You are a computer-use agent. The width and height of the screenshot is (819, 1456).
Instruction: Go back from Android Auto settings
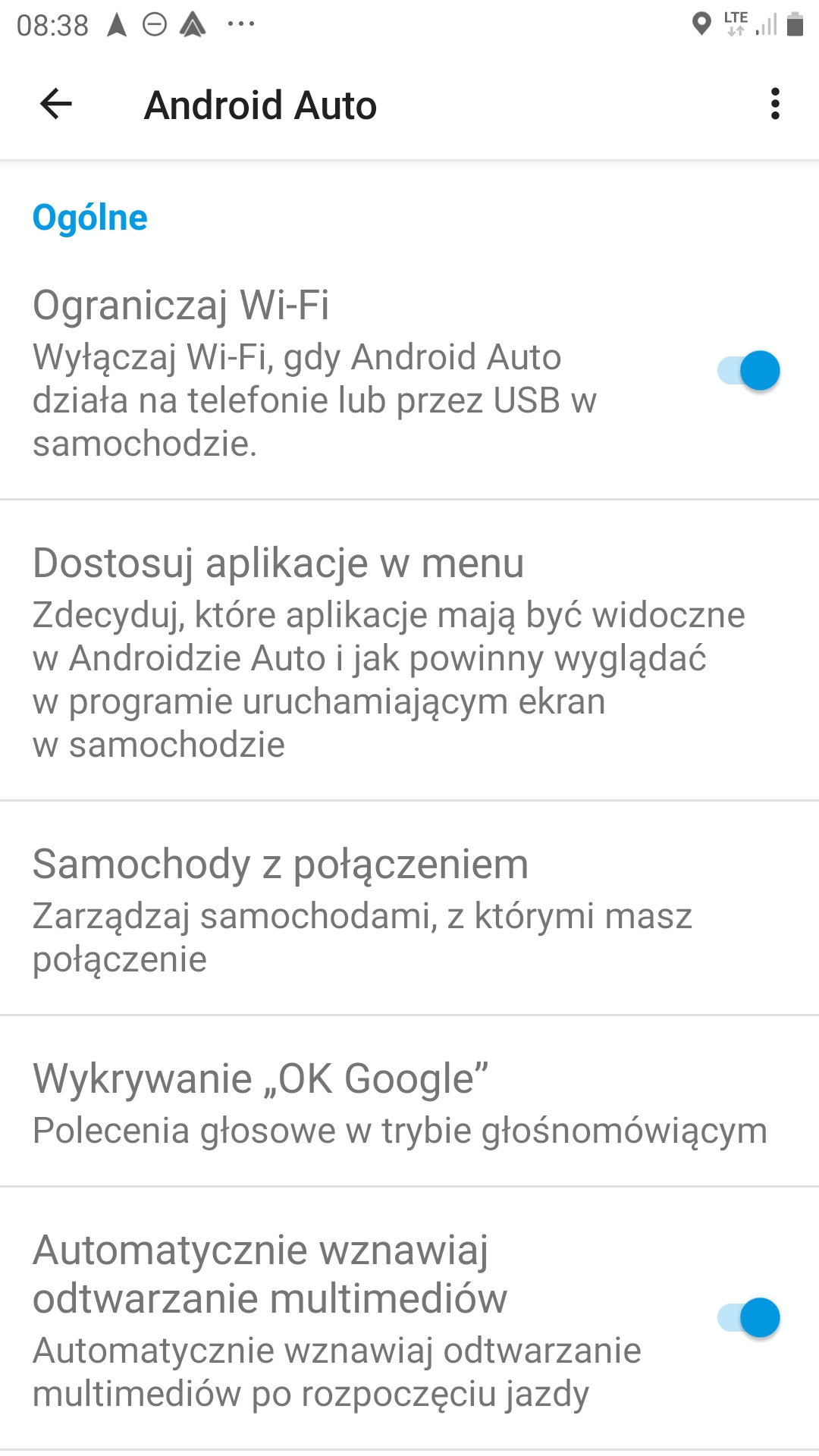(x=56, y=104)
